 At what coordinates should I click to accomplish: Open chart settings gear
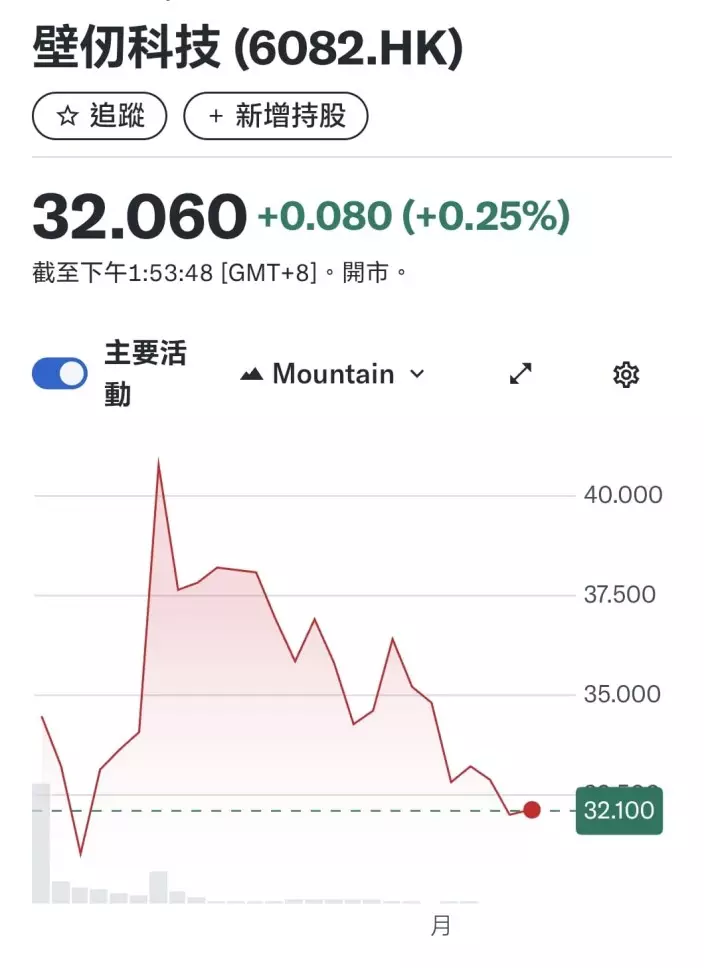626,375
